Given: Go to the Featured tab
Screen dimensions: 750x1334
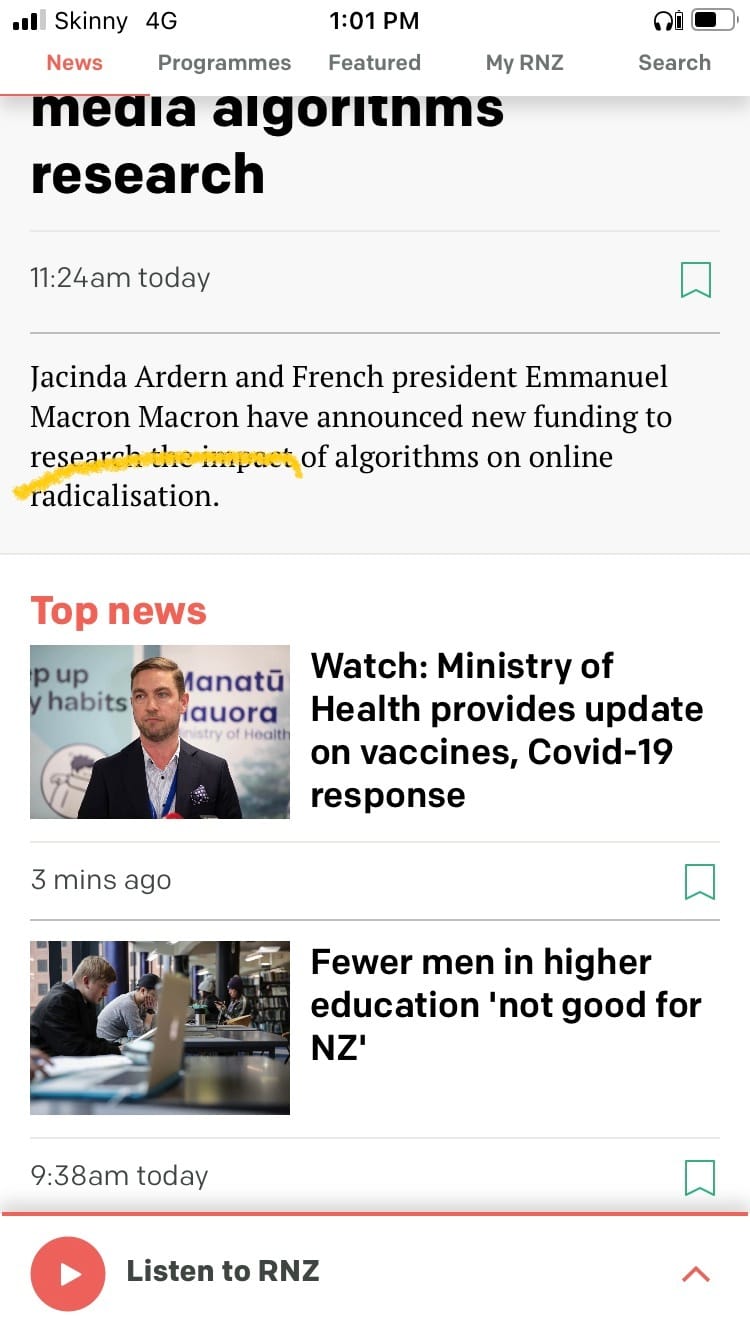Looking at the screenshot, I should point(374,63).
